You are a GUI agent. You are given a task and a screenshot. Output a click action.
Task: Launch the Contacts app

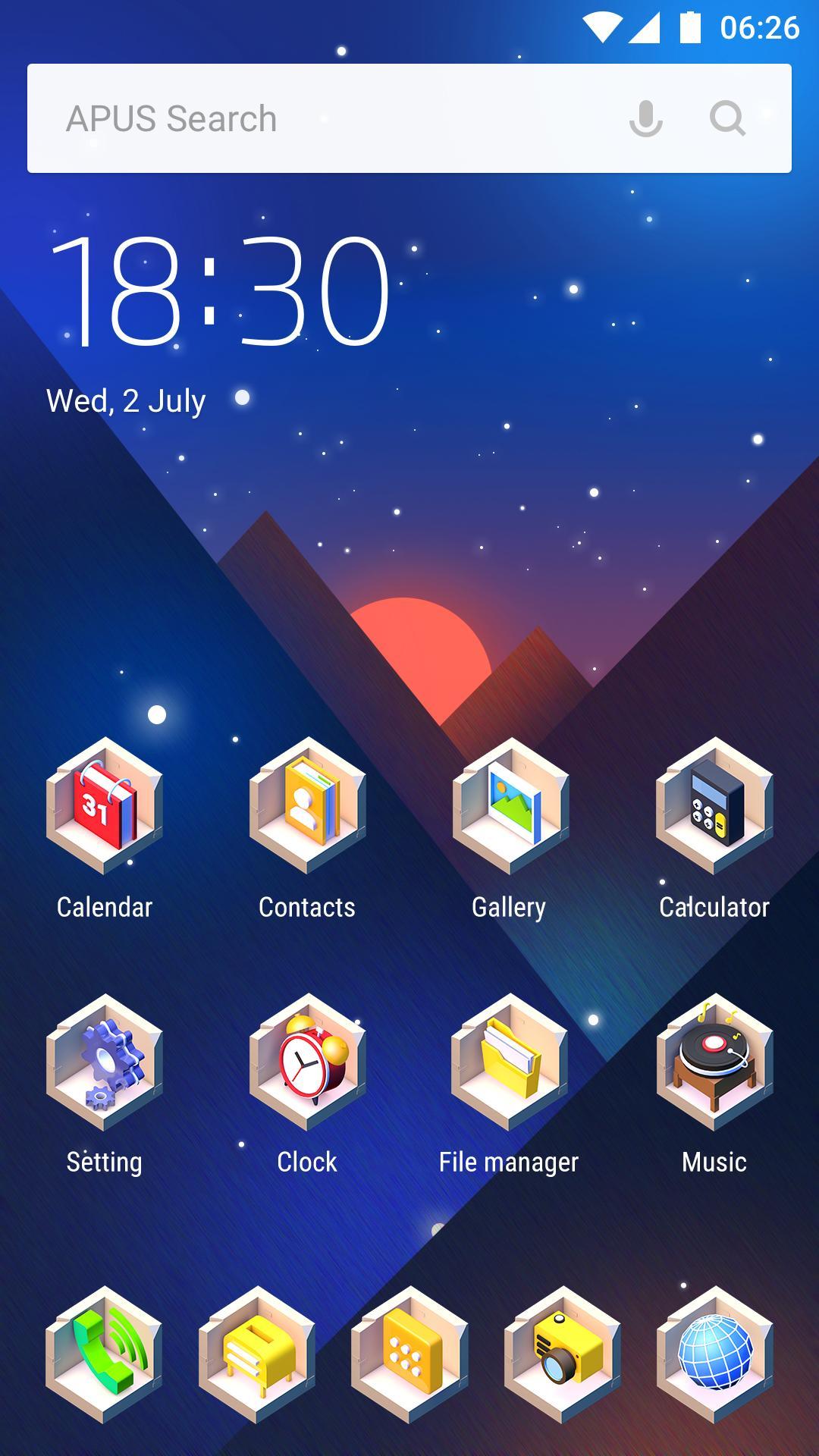coord(307,806)
